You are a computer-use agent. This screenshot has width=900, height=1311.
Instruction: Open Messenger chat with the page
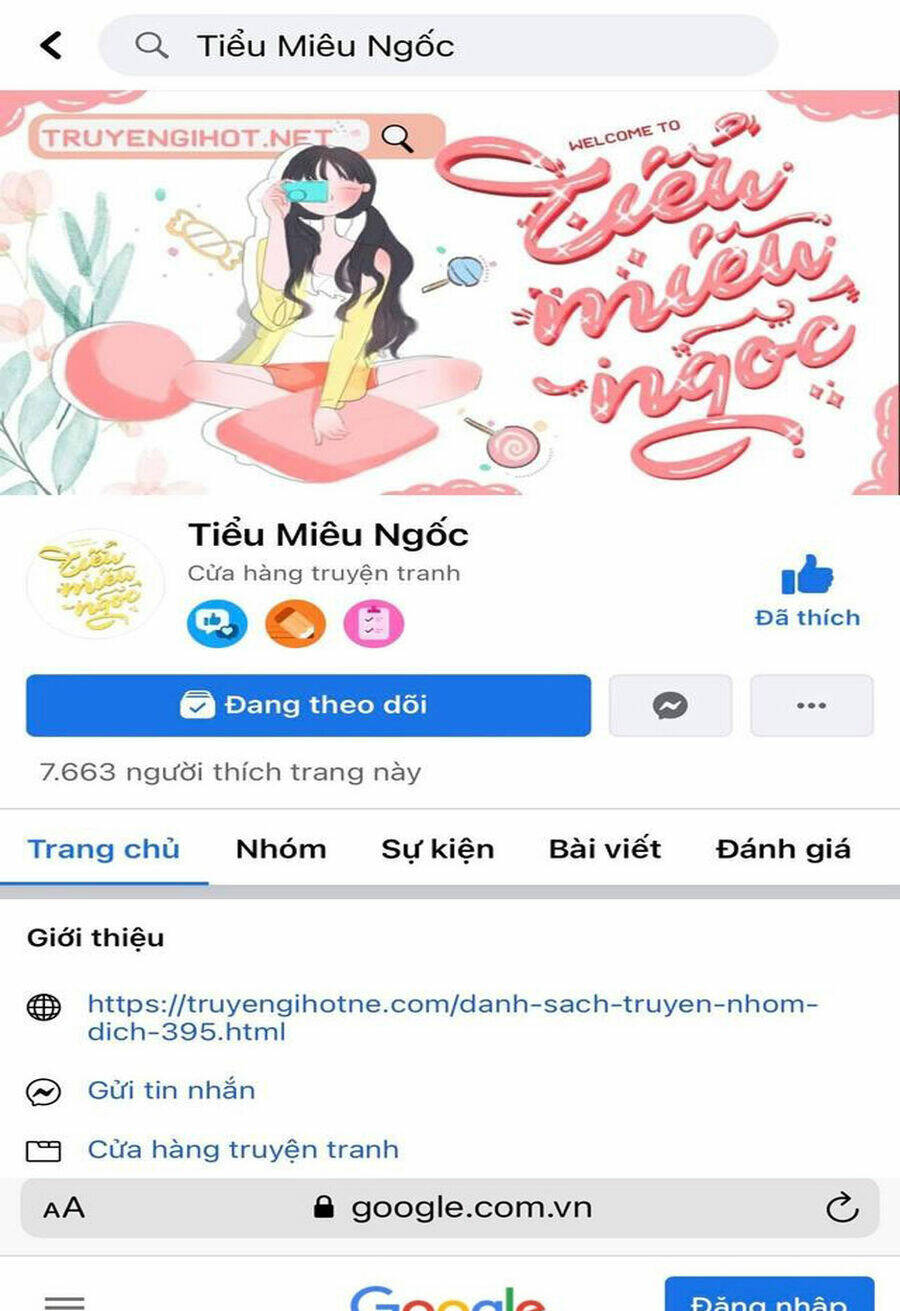point(670,706)
